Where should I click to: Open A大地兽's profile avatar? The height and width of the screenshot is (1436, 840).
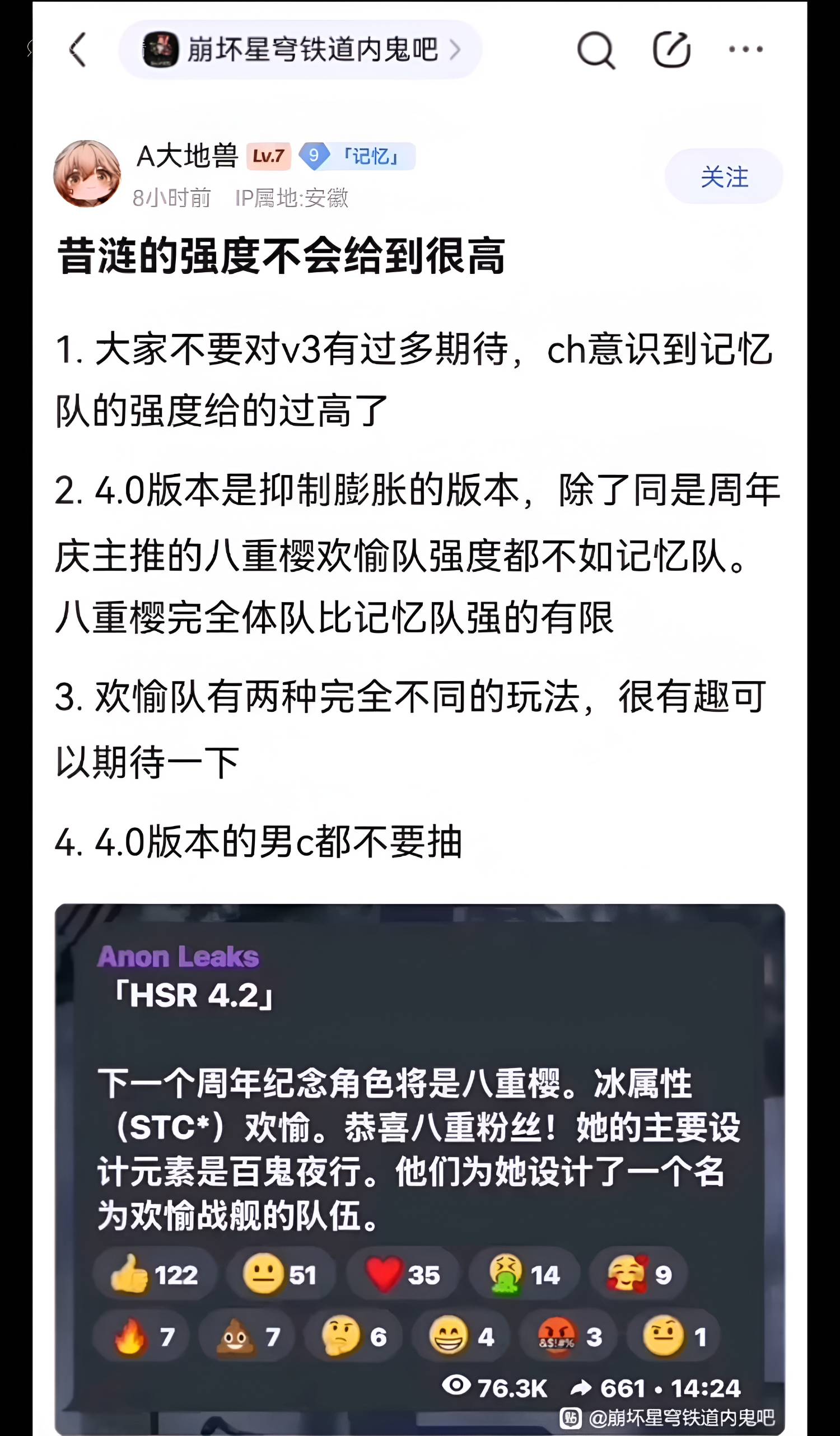pyautogui.click(x=87, y=174)
